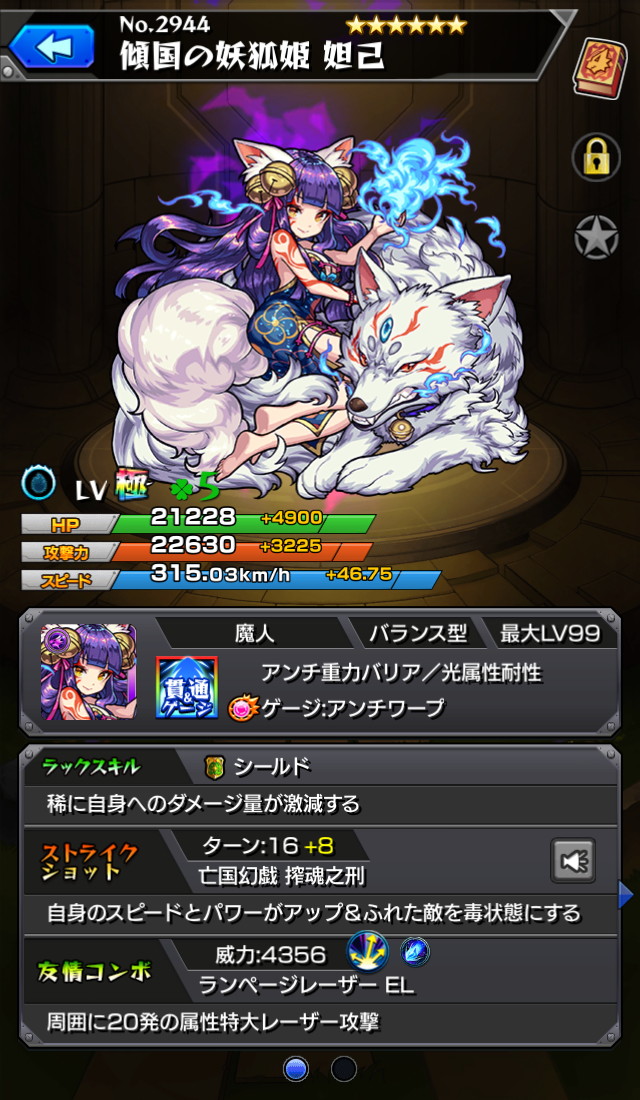Mark this monster as favorite with star
This screenshot has height=1100, width=640.
pos(596,237)
